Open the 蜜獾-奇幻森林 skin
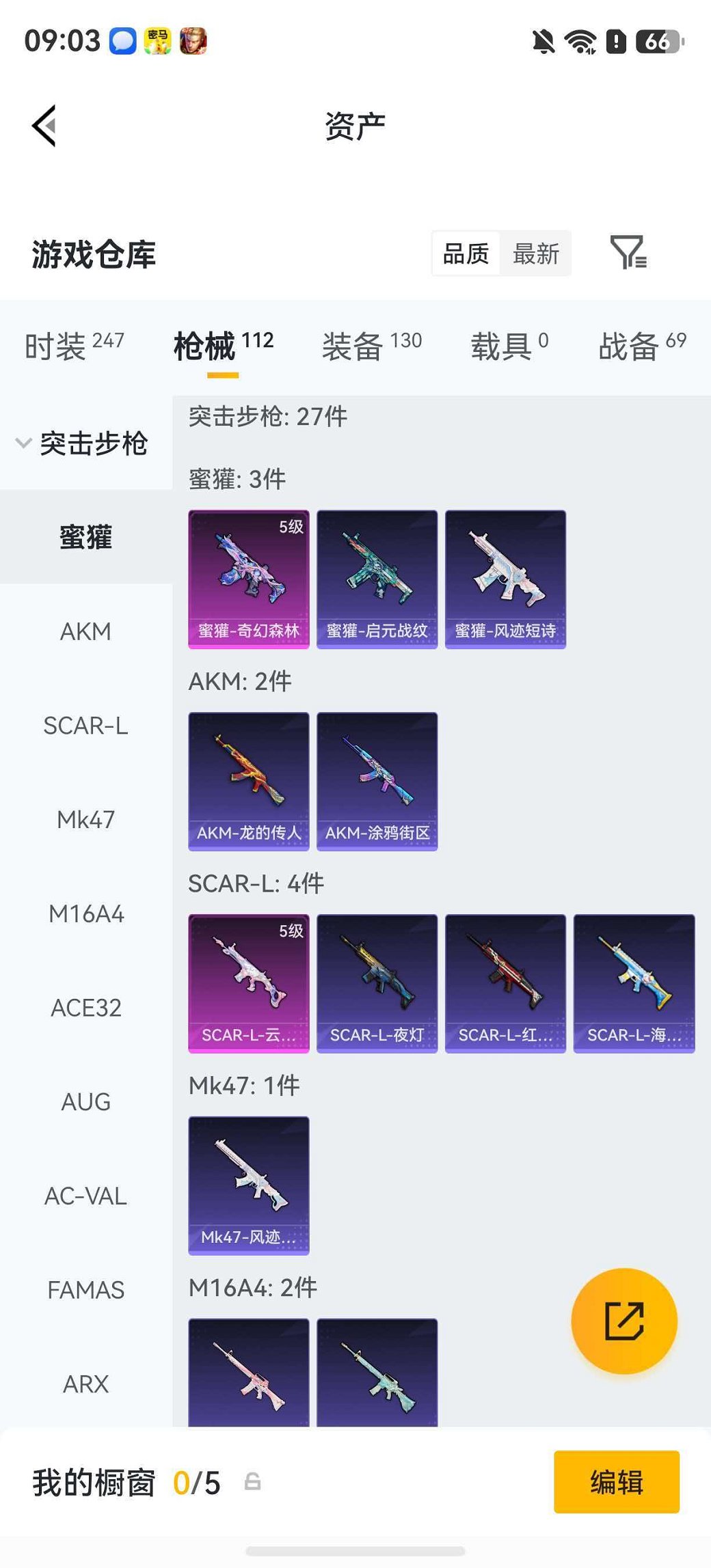 (x=249, y=579)
